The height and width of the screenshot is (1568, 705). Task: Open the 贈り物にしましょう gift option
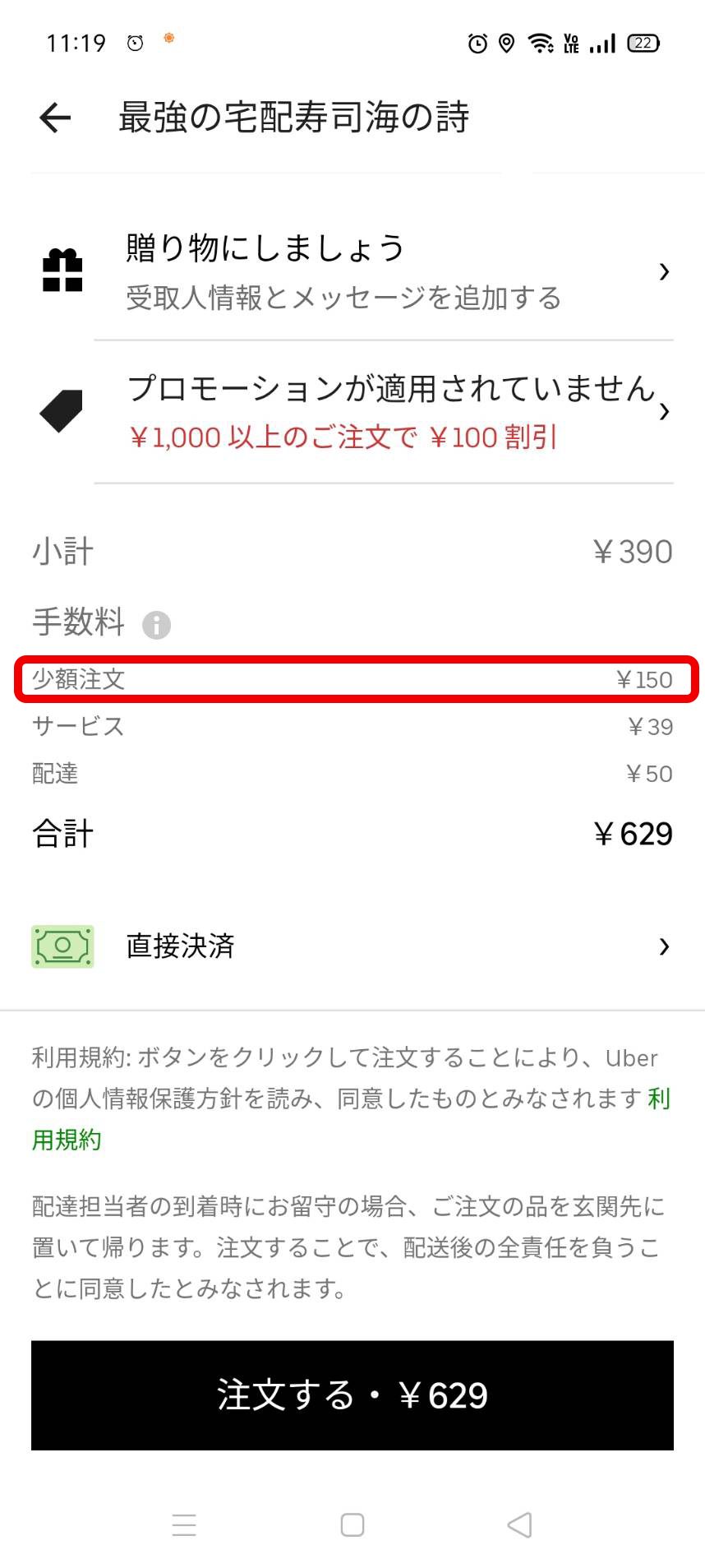point(352,271)
